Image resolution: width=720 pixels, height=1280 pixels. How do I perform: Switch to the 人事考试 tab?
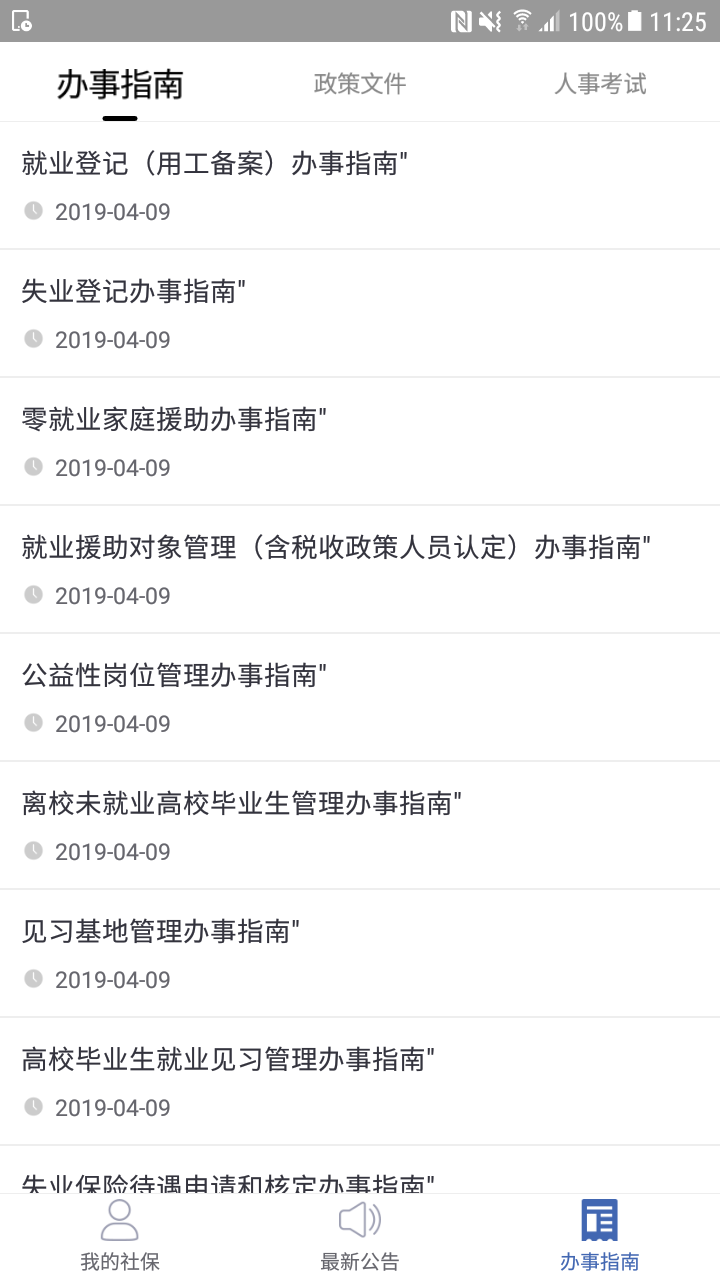[600, 84]
